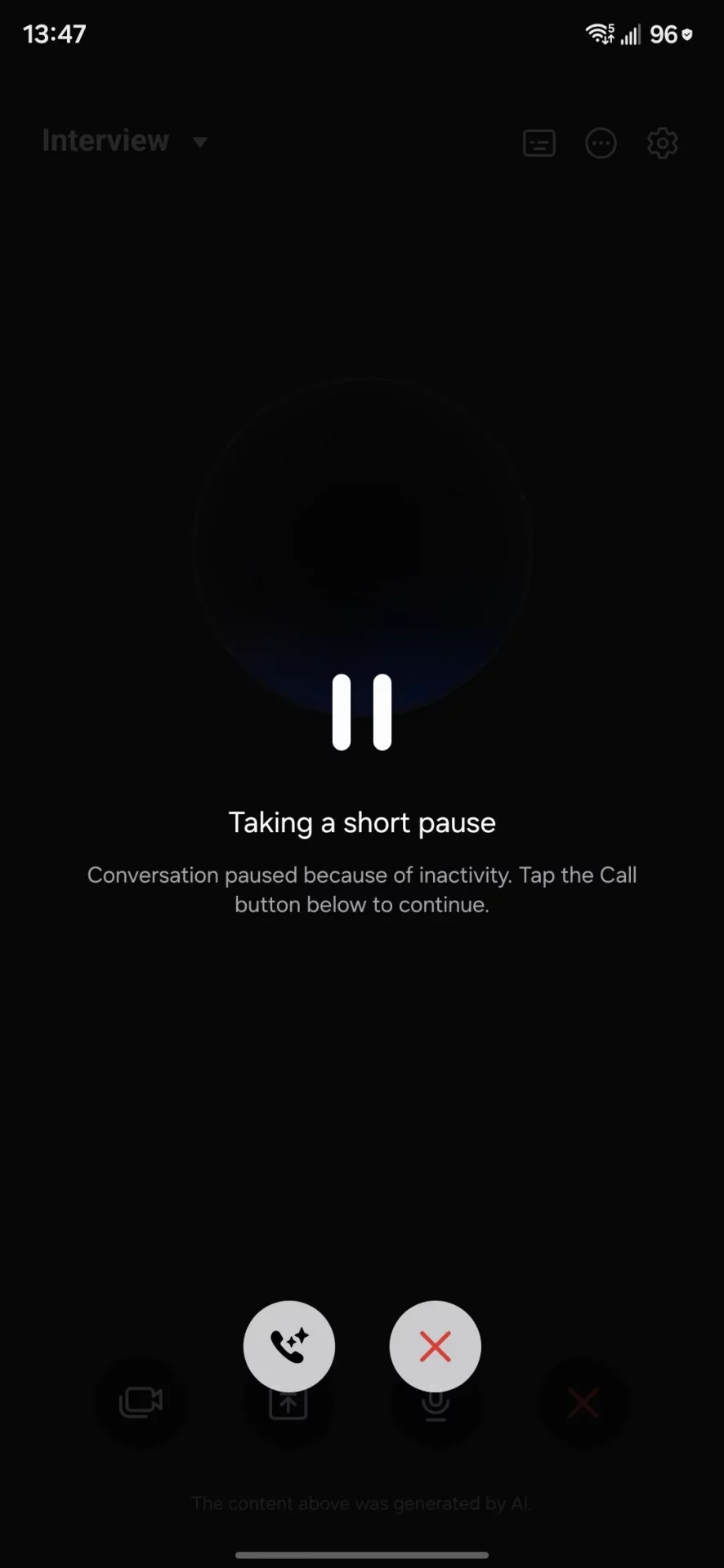Image resolution: width=724 pixels, height=1568 pixels.
Task: Open the captions transcript icon
Action: [539, 144]
